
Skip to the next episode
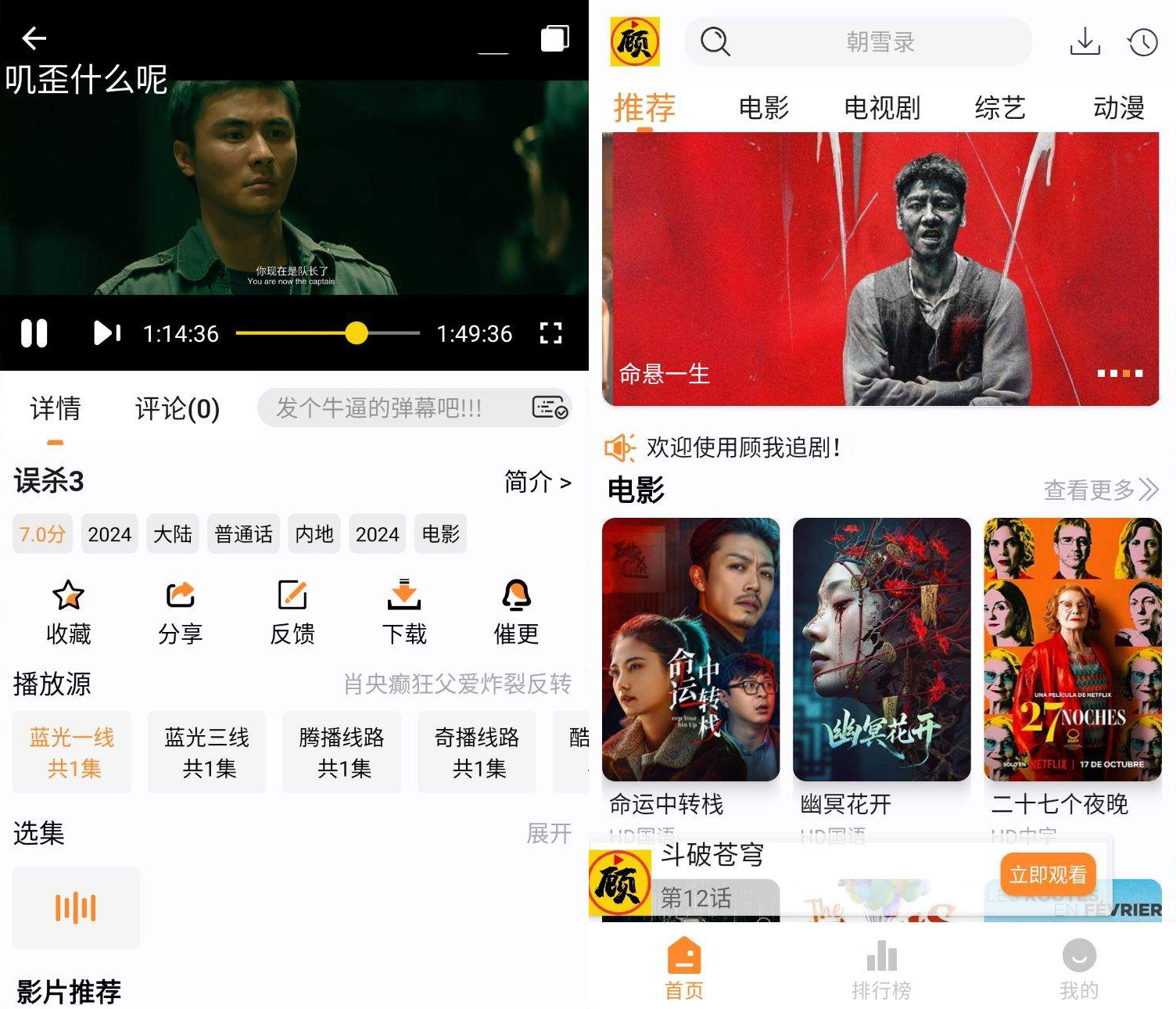click(x=107, y=333)
